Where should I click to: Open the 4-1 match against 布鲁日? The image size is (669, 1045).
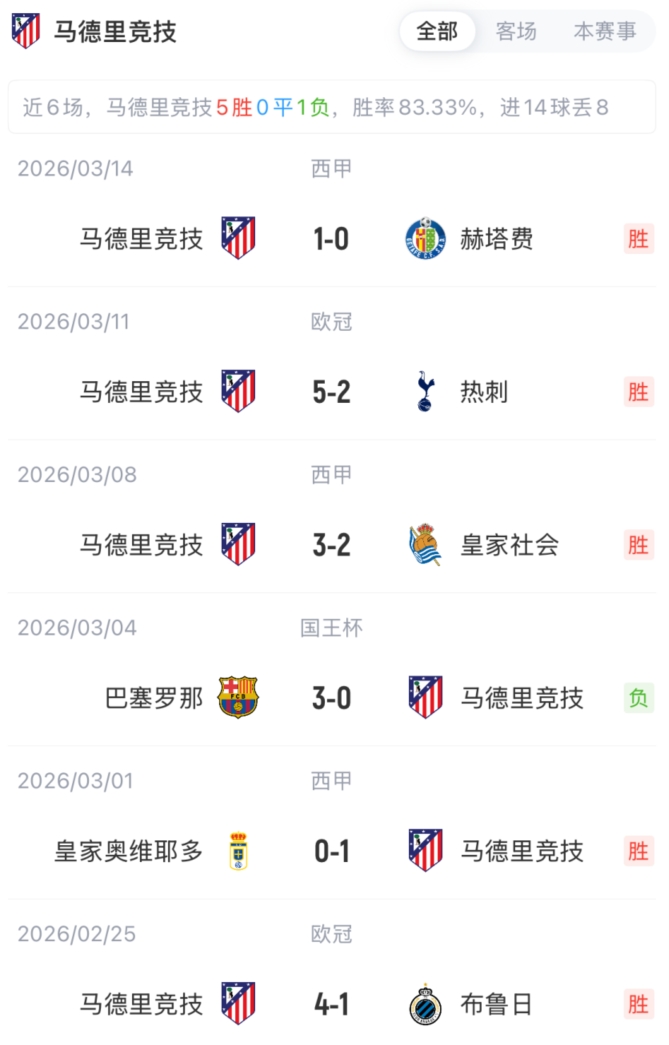pos(331,1004)
